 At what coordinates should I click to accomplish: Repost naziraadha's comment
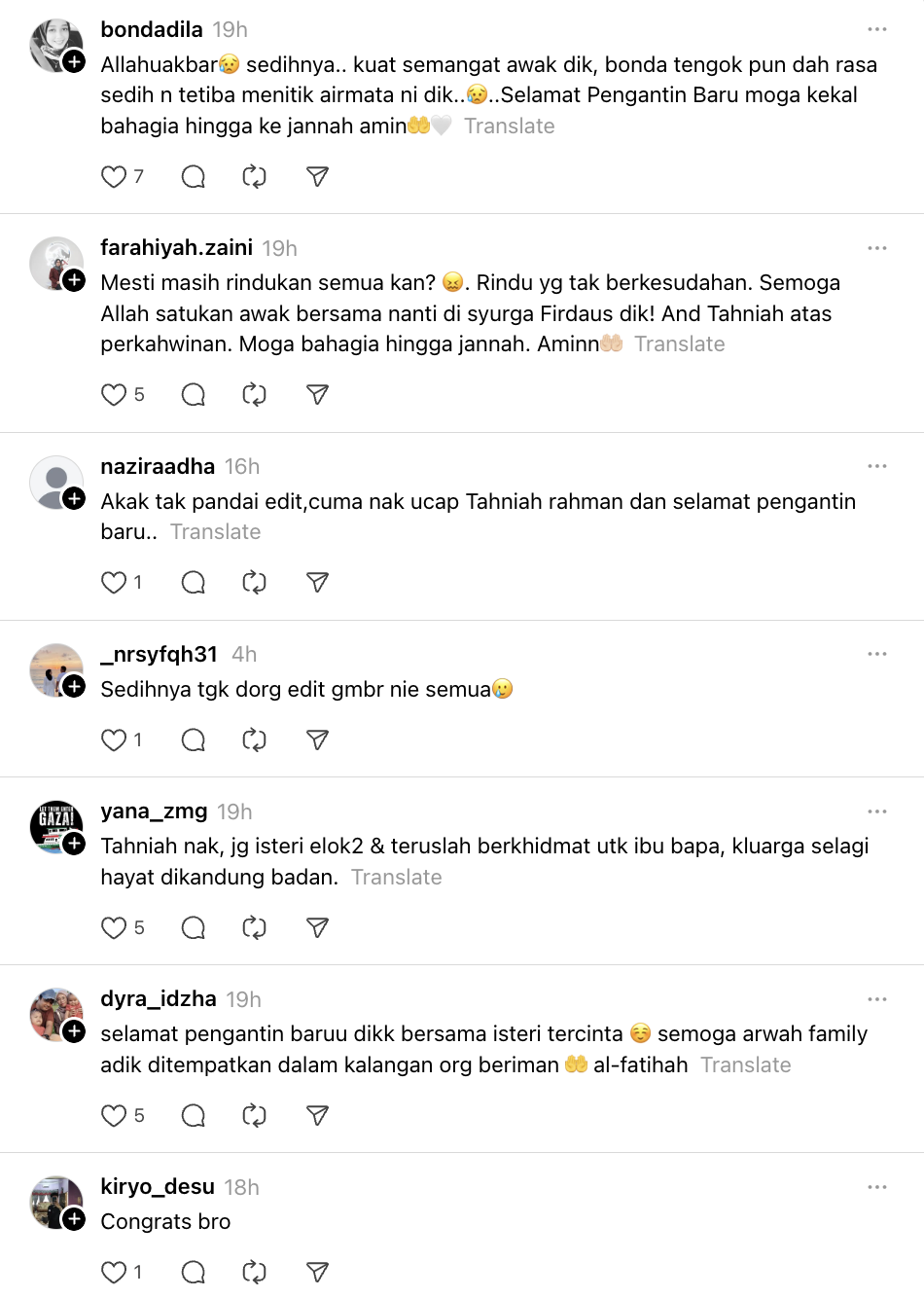pos(254,582)
